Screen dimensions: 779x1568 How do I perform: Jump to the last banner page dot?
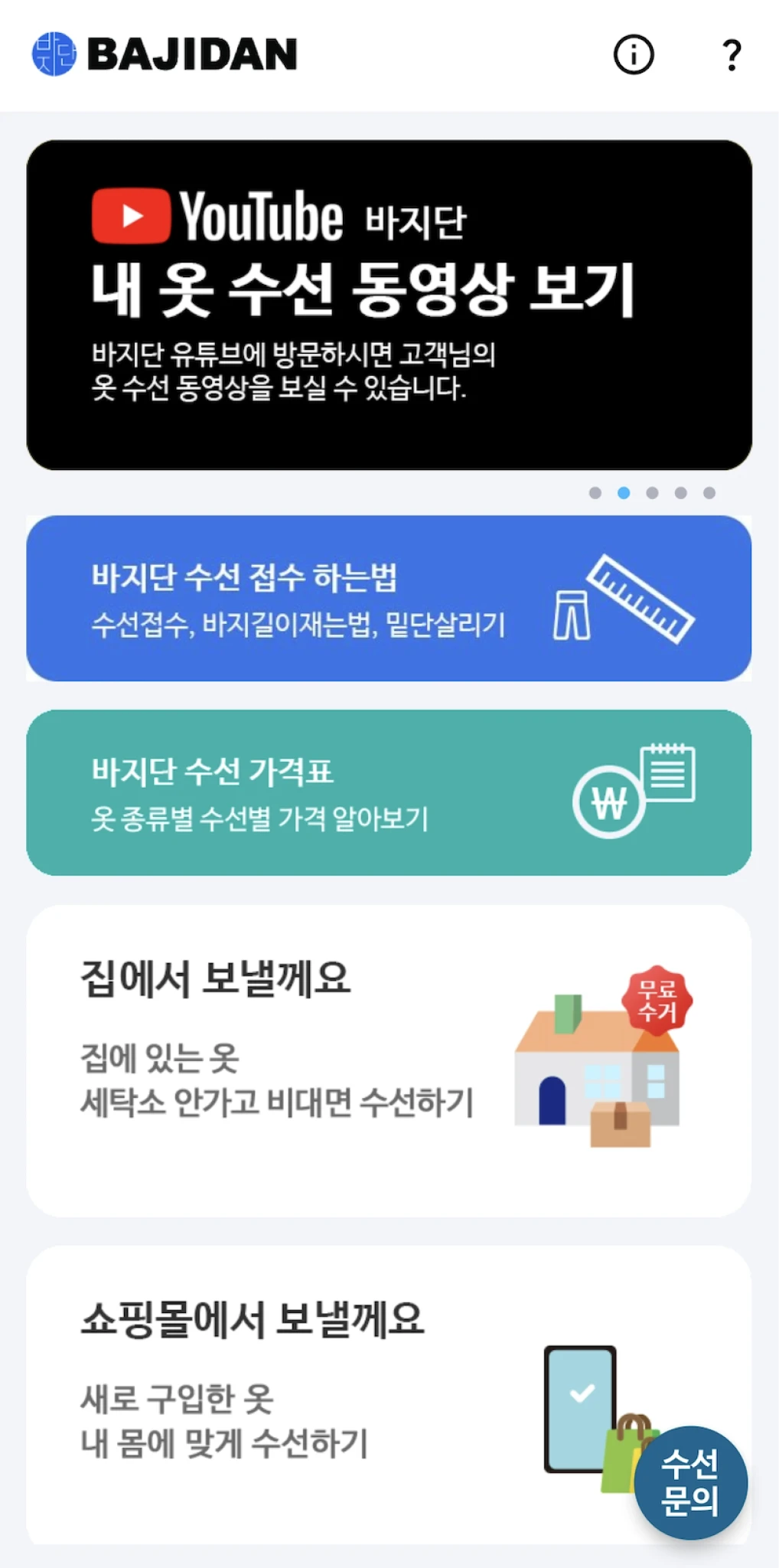709,493
